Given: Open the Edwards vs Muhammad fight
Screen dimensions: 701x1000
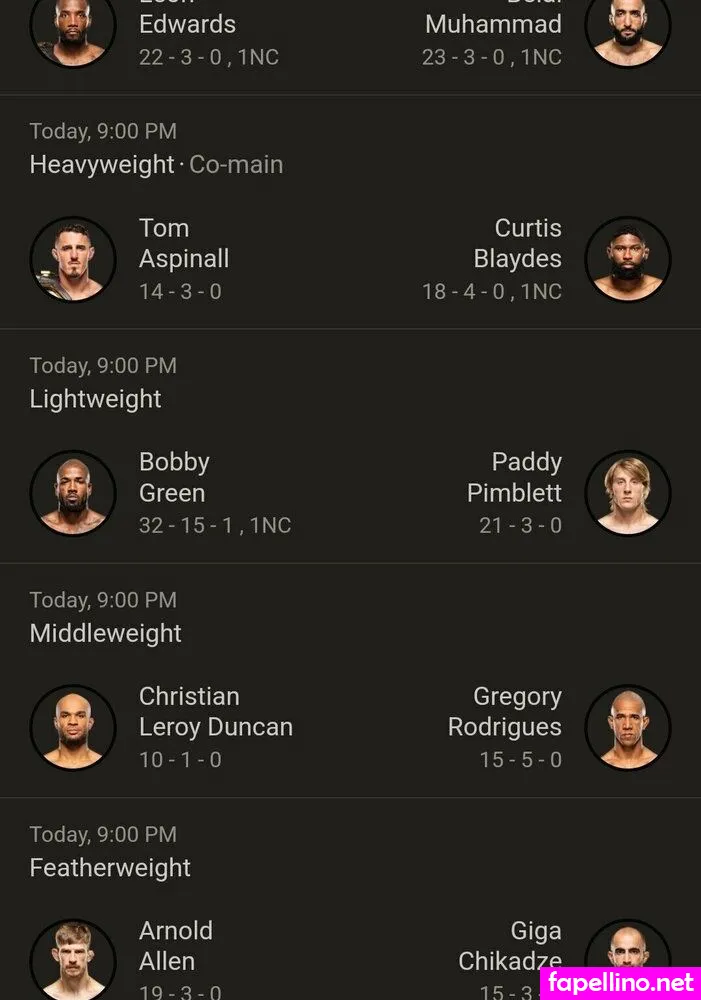Looking at the screenshot, I should click(350, 40).
